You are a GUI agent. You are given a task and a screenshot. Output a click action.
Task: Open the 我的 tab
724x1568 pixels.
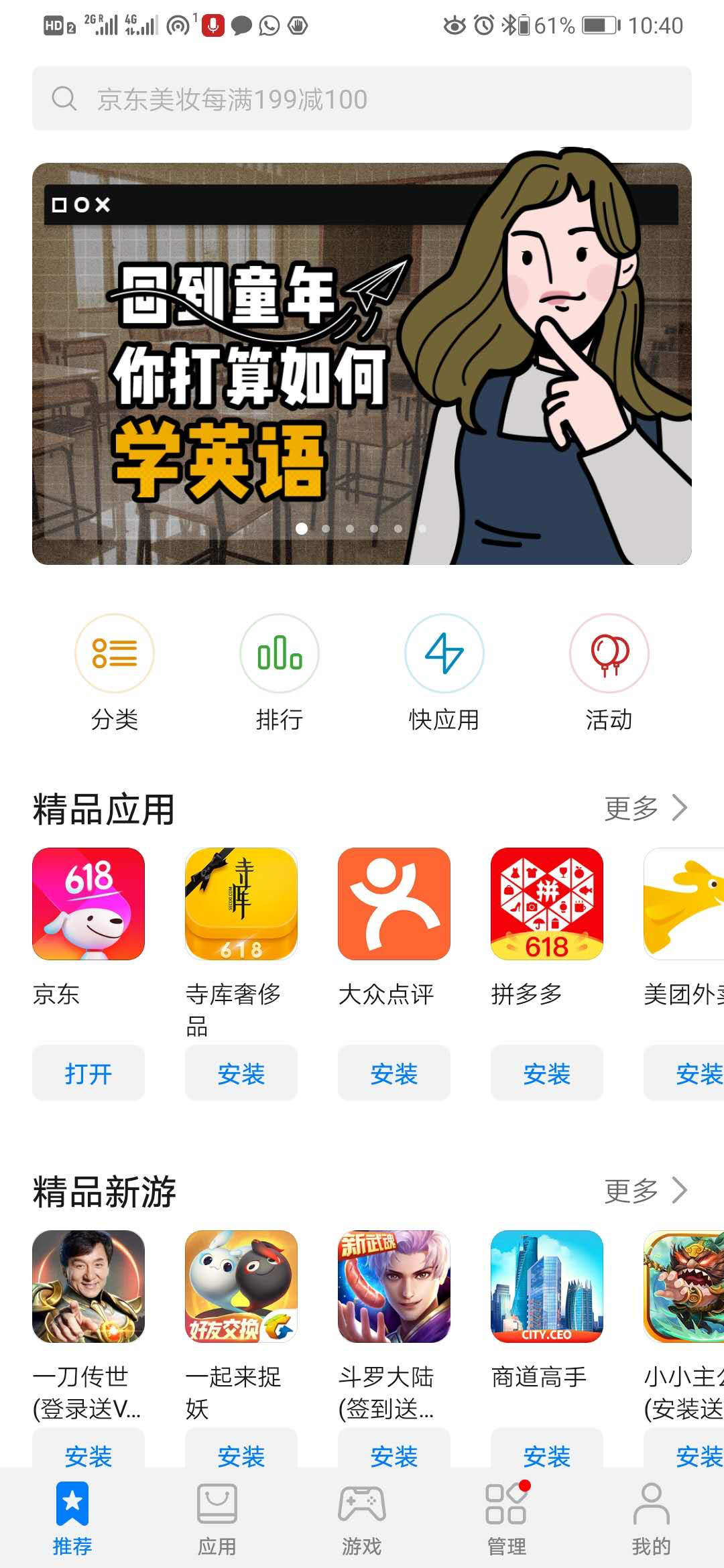[x=651, y=1518]
